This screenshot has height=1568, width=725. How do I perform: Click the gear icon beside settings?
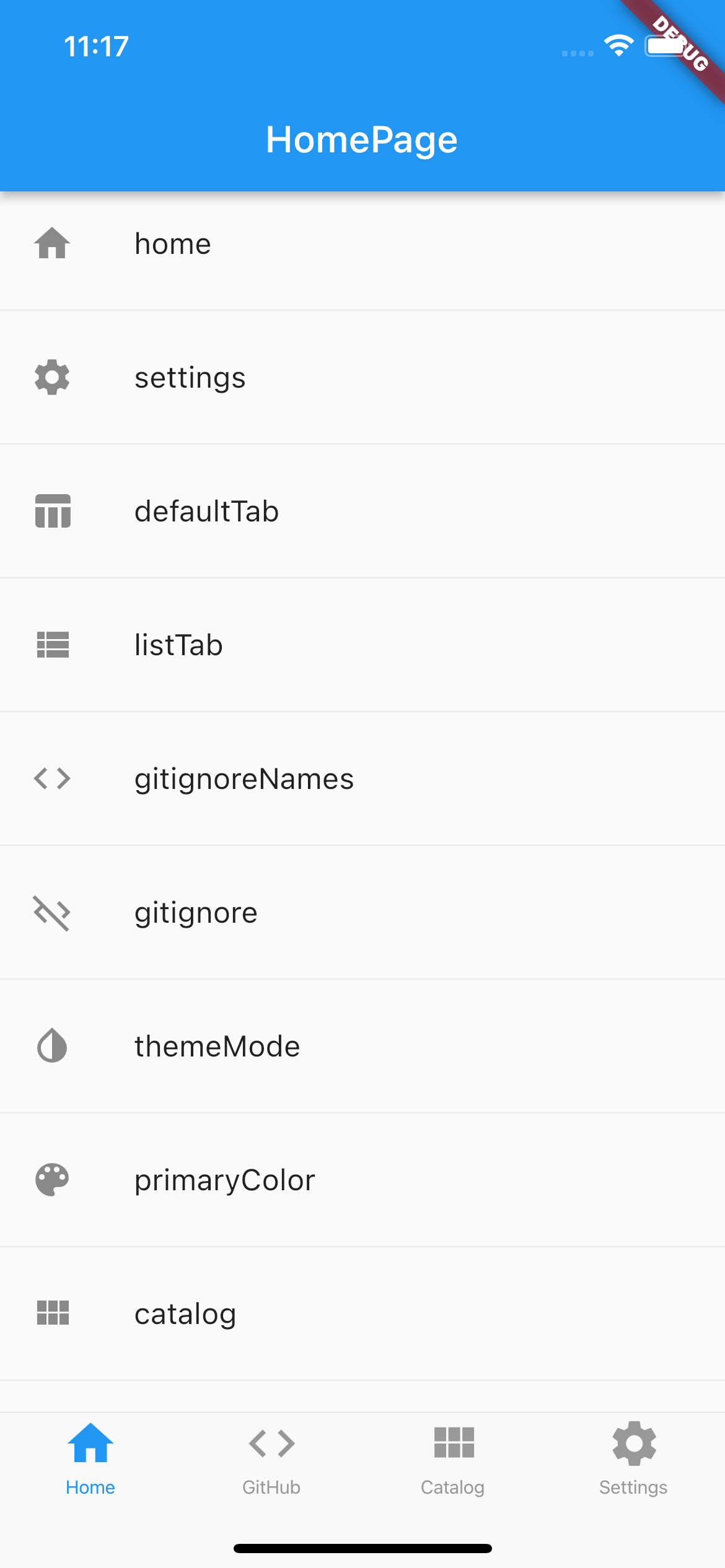52,377
